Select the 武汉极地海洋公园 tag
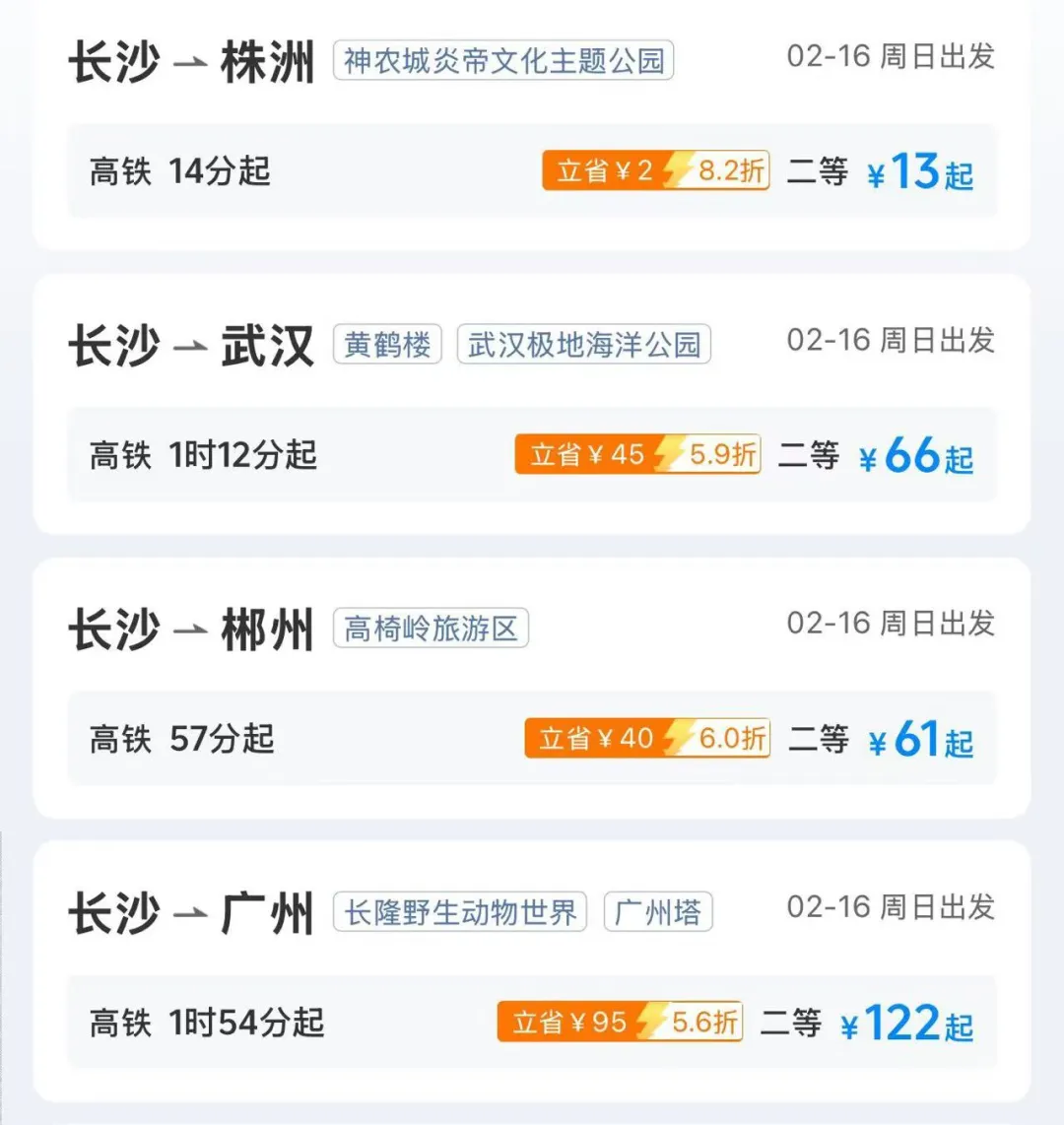1064x1125 pixels. point(583,345)
